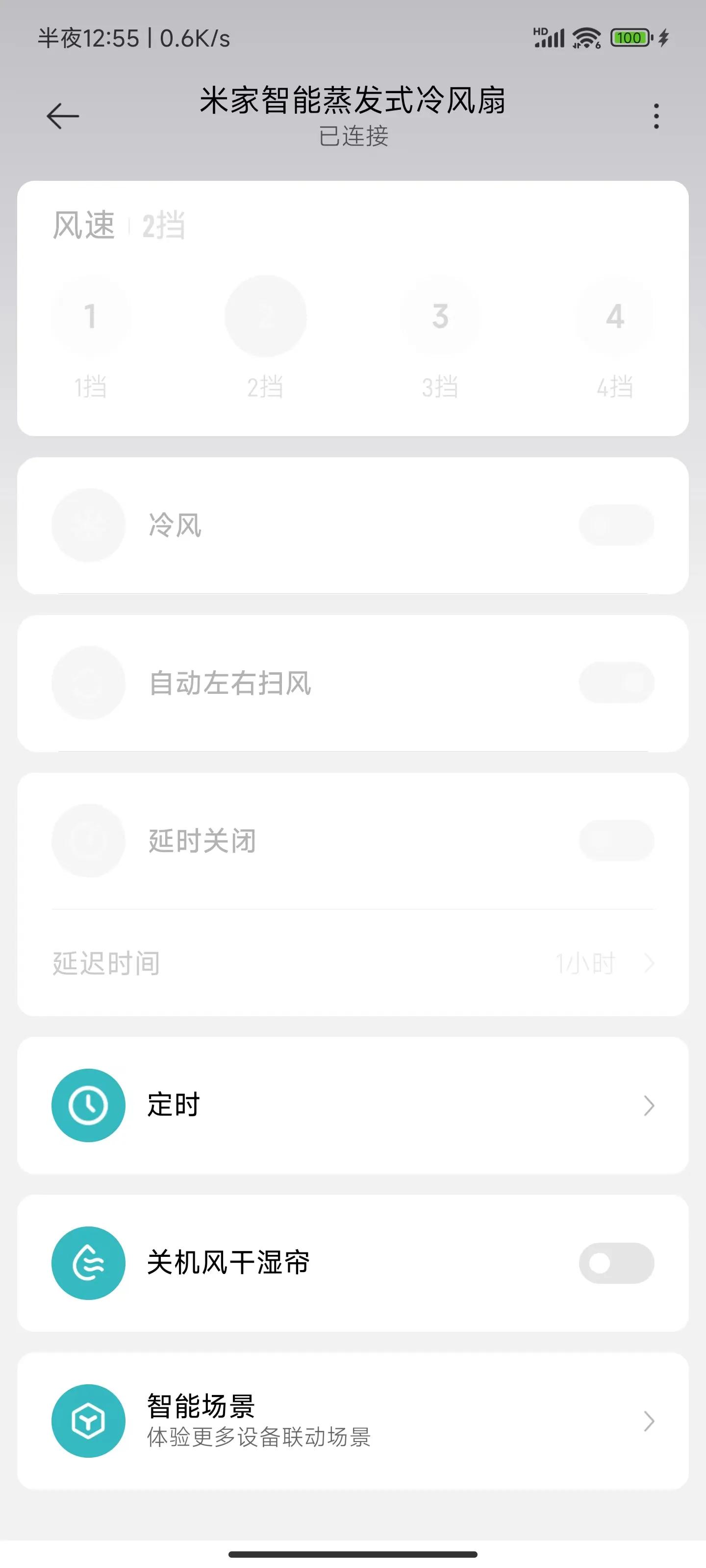The image size is (706, 1568).
Task: Toggle the 自动左右扫风 switch
Action: pyautogui.click(x=616, y=683)
